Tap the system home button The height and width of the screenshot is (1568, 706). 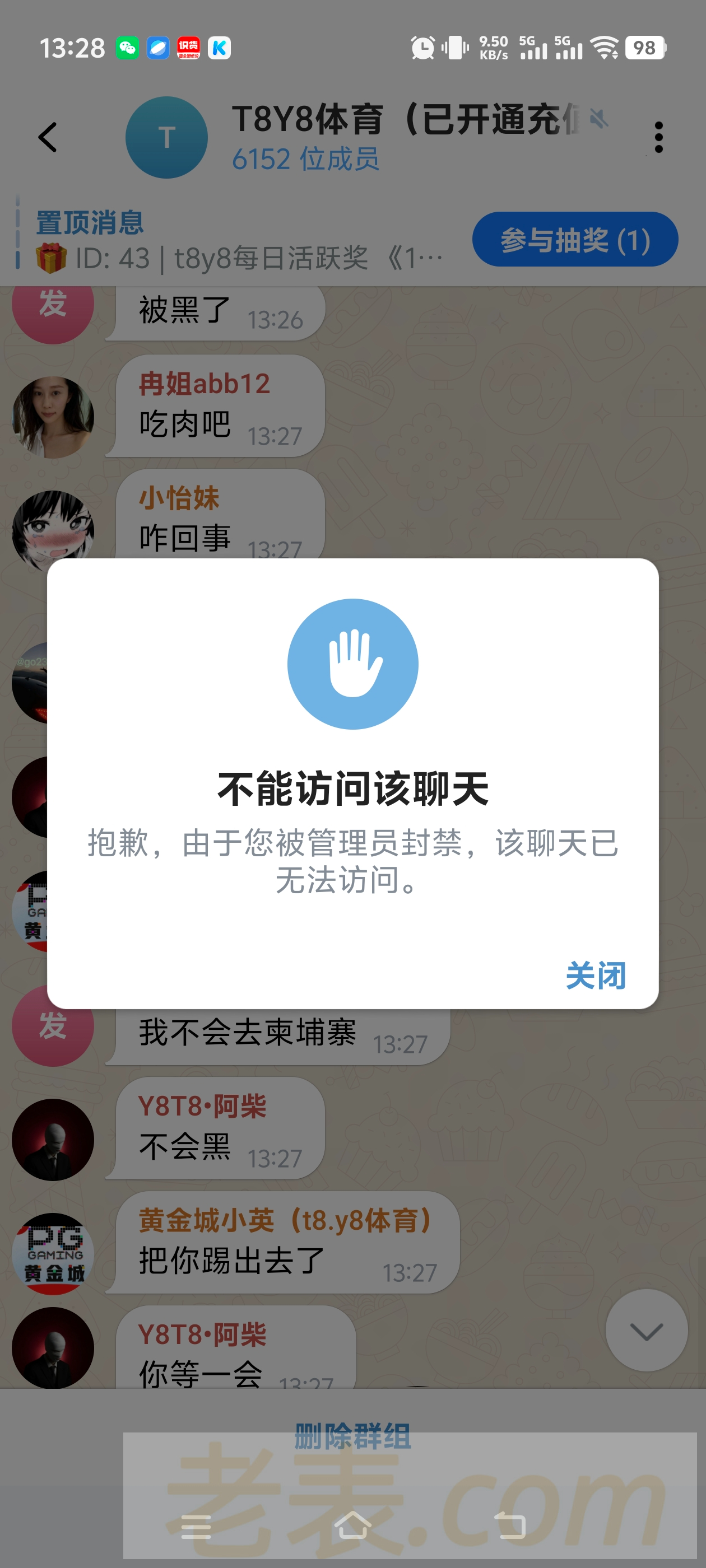(352, 1525)
